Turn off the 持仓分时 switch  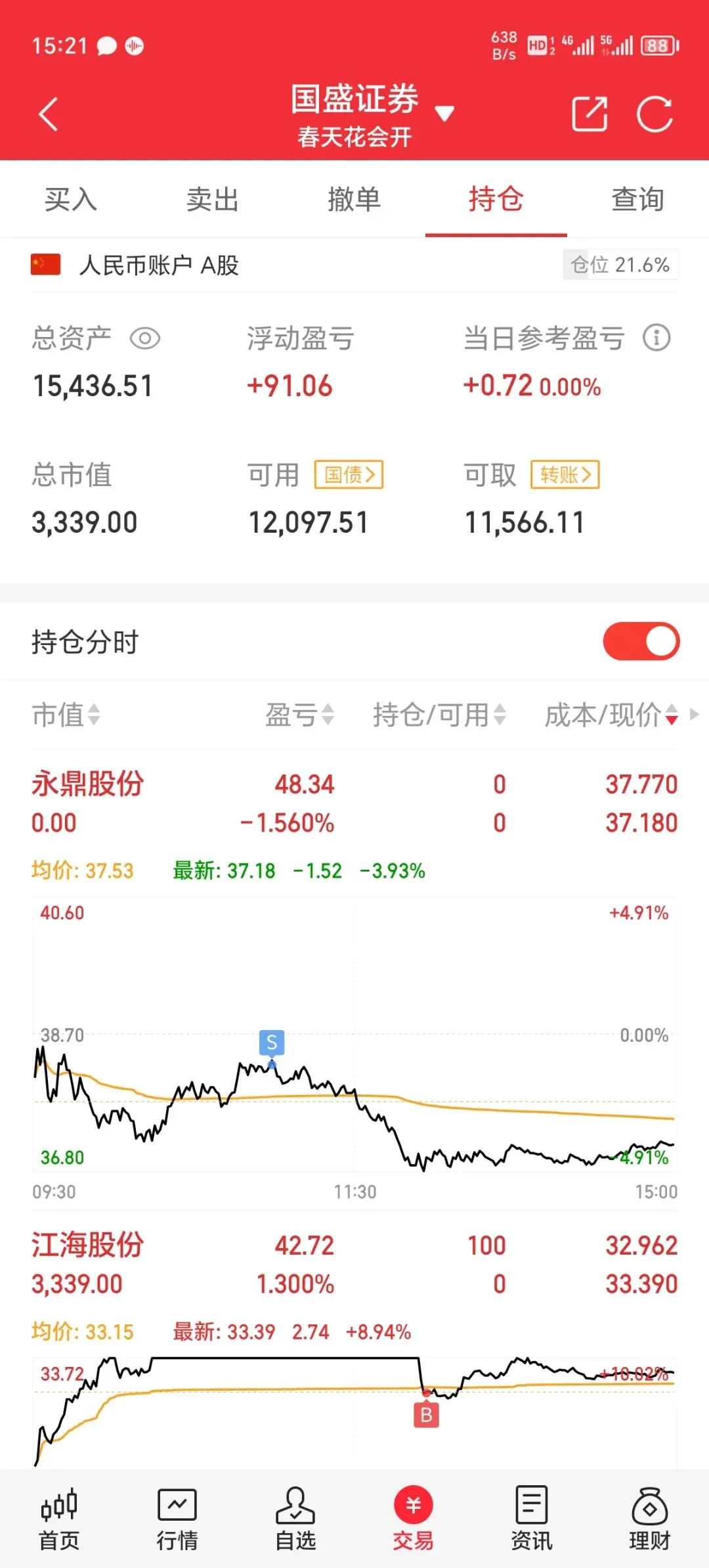pyautogui.click(x=641, y=642)
